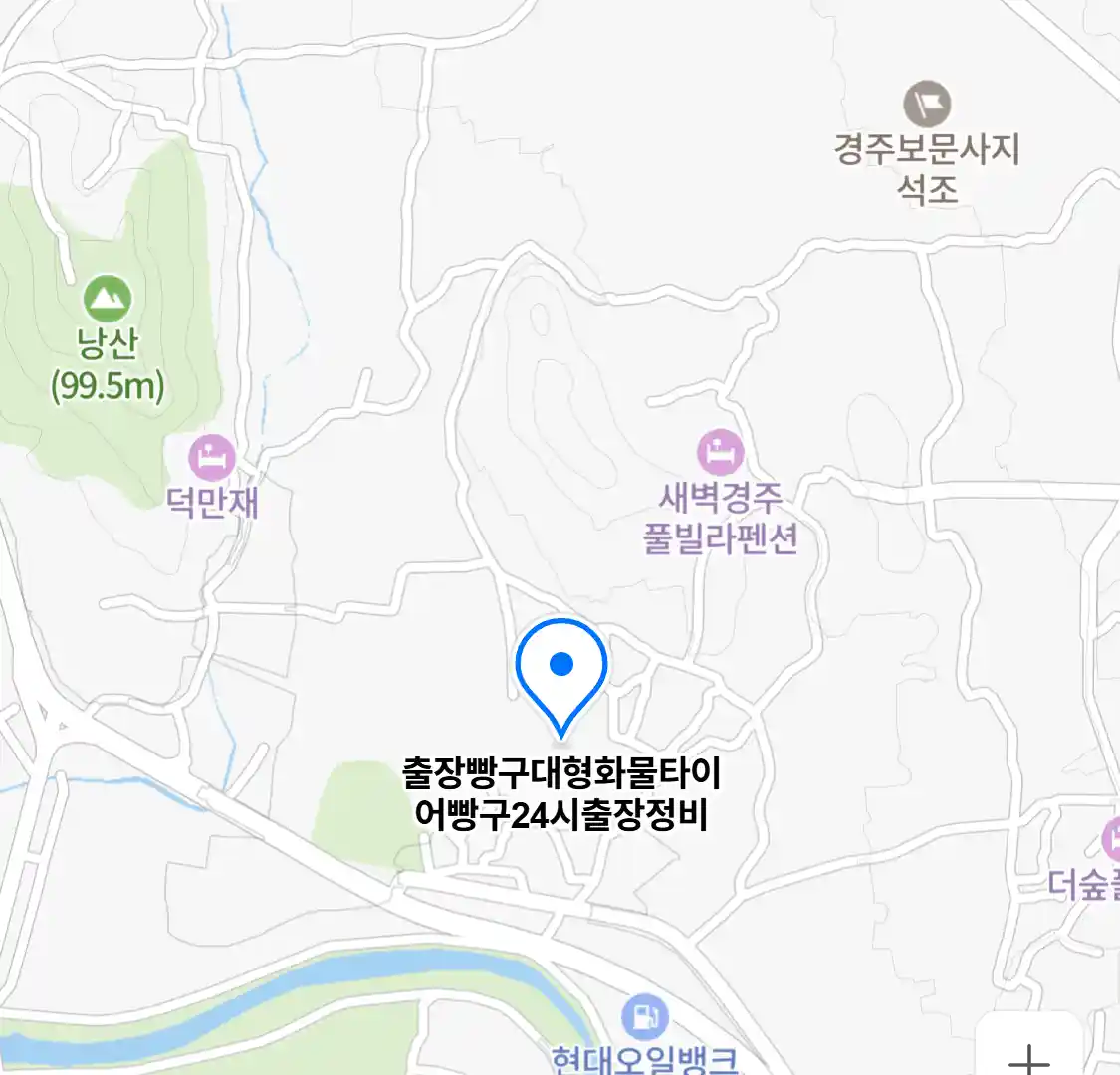1120x1075 pixels.
Task: Select the 경주보문사지 석조 landmark marker
Action: pyautogui.click(x=927, y=104)
